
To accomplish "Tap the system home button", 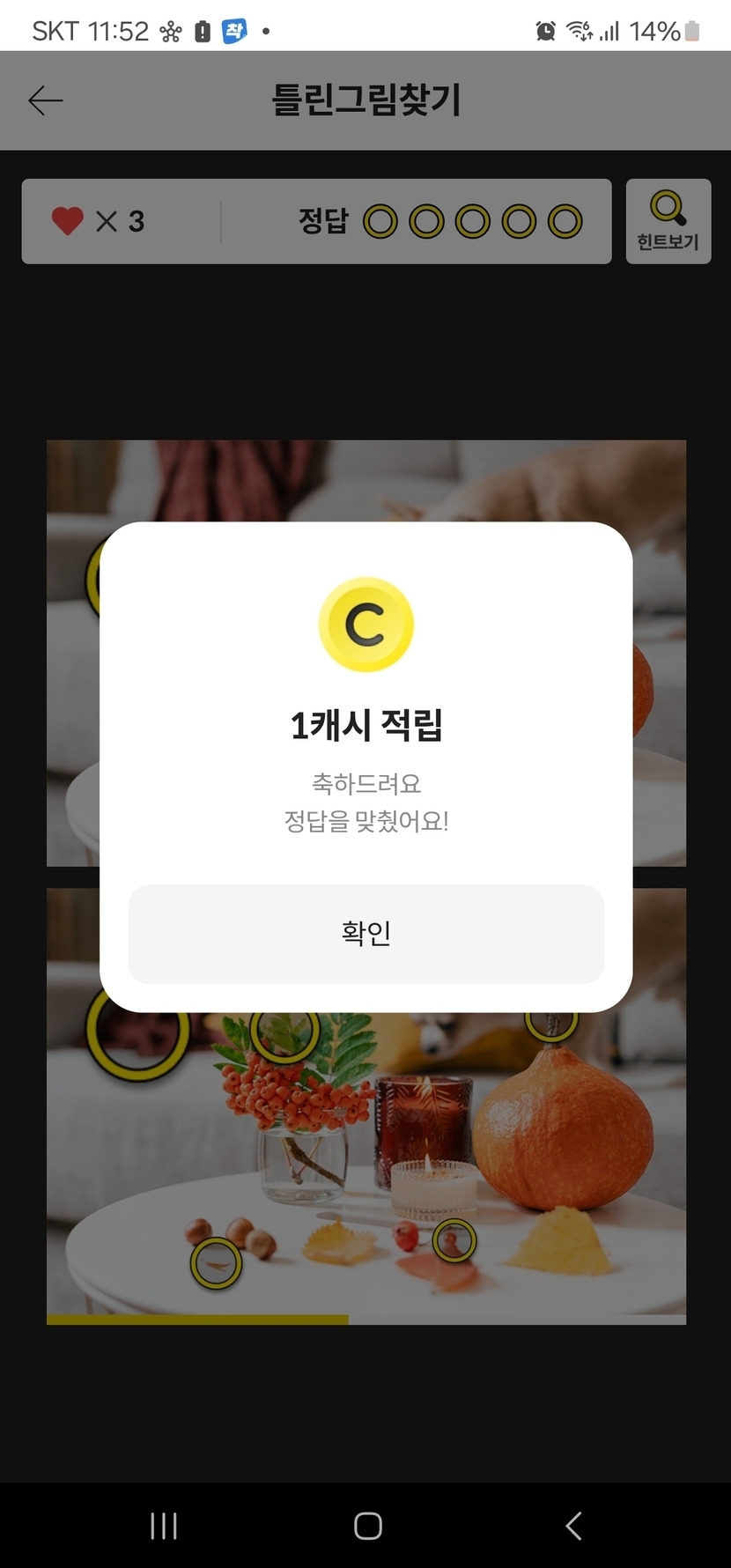I will coord(367,1526).
